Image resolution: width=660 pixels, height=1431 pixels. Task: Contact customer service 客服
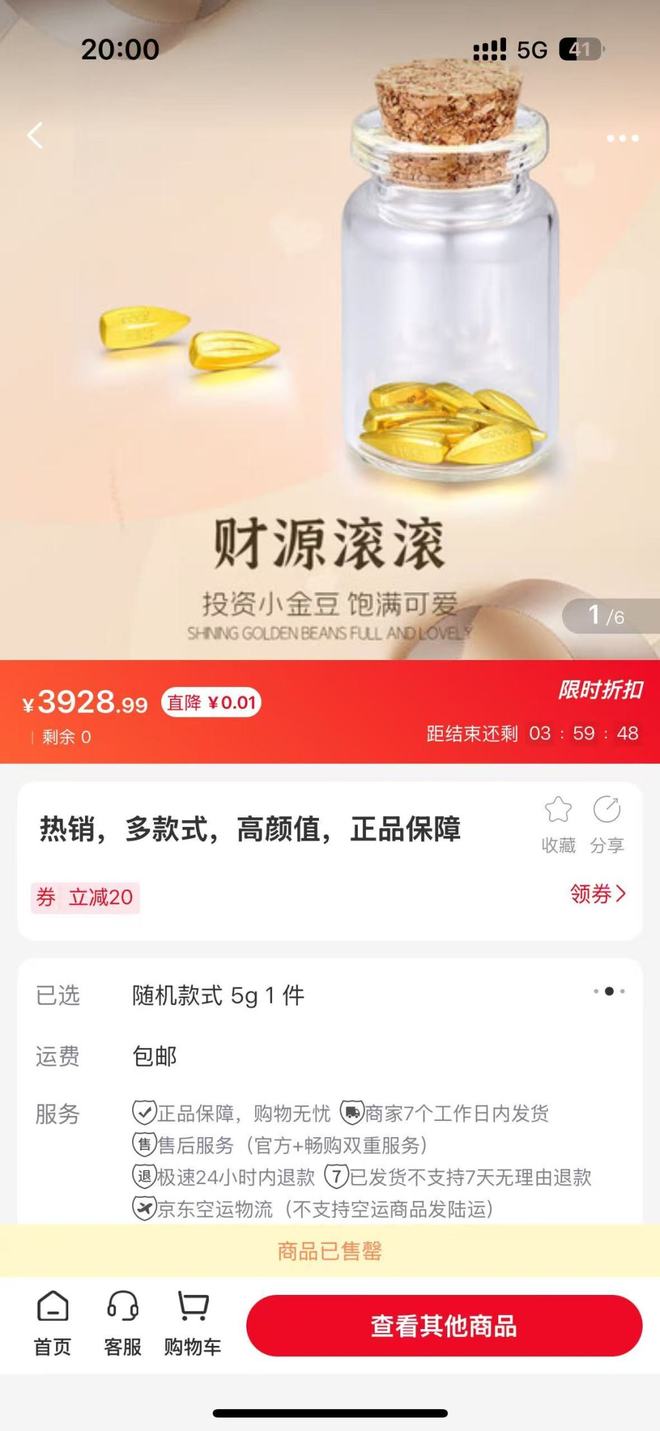[x=123, y=1324]
